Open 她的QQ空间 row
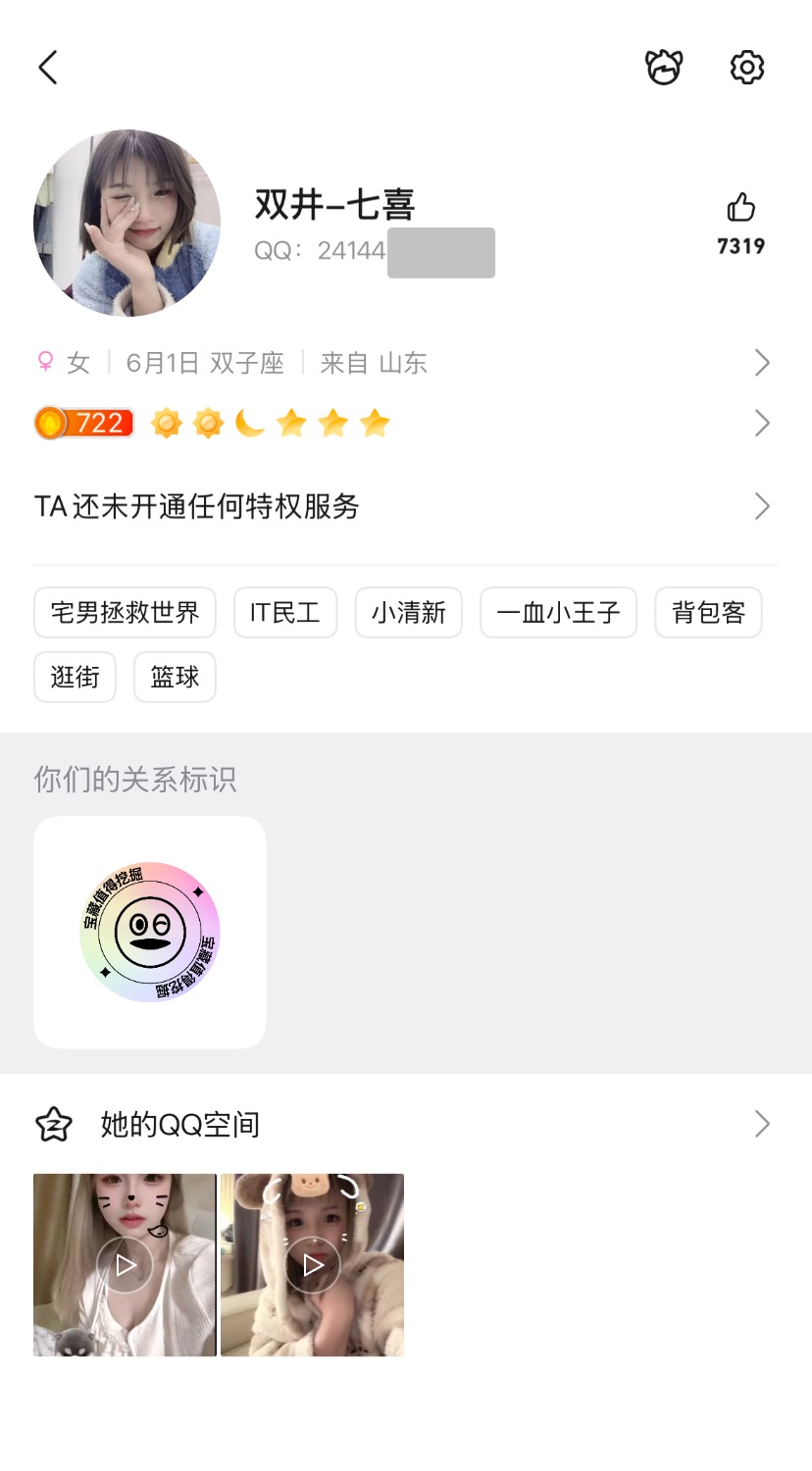Viewport: 812px width, 1471px height. [x=404, y=1124]
